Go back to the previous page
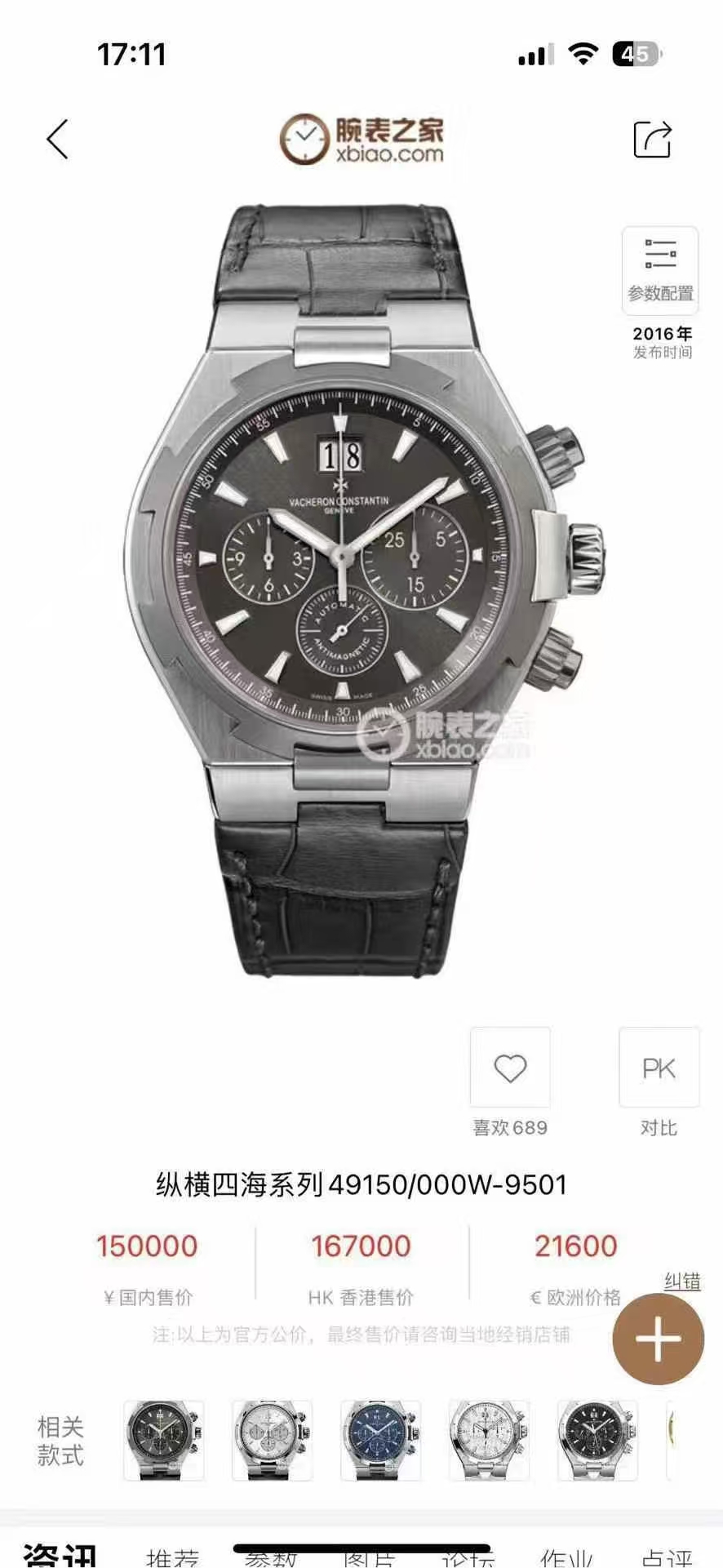The height and width of the screenshot is (1568, 723). (57, 139)
